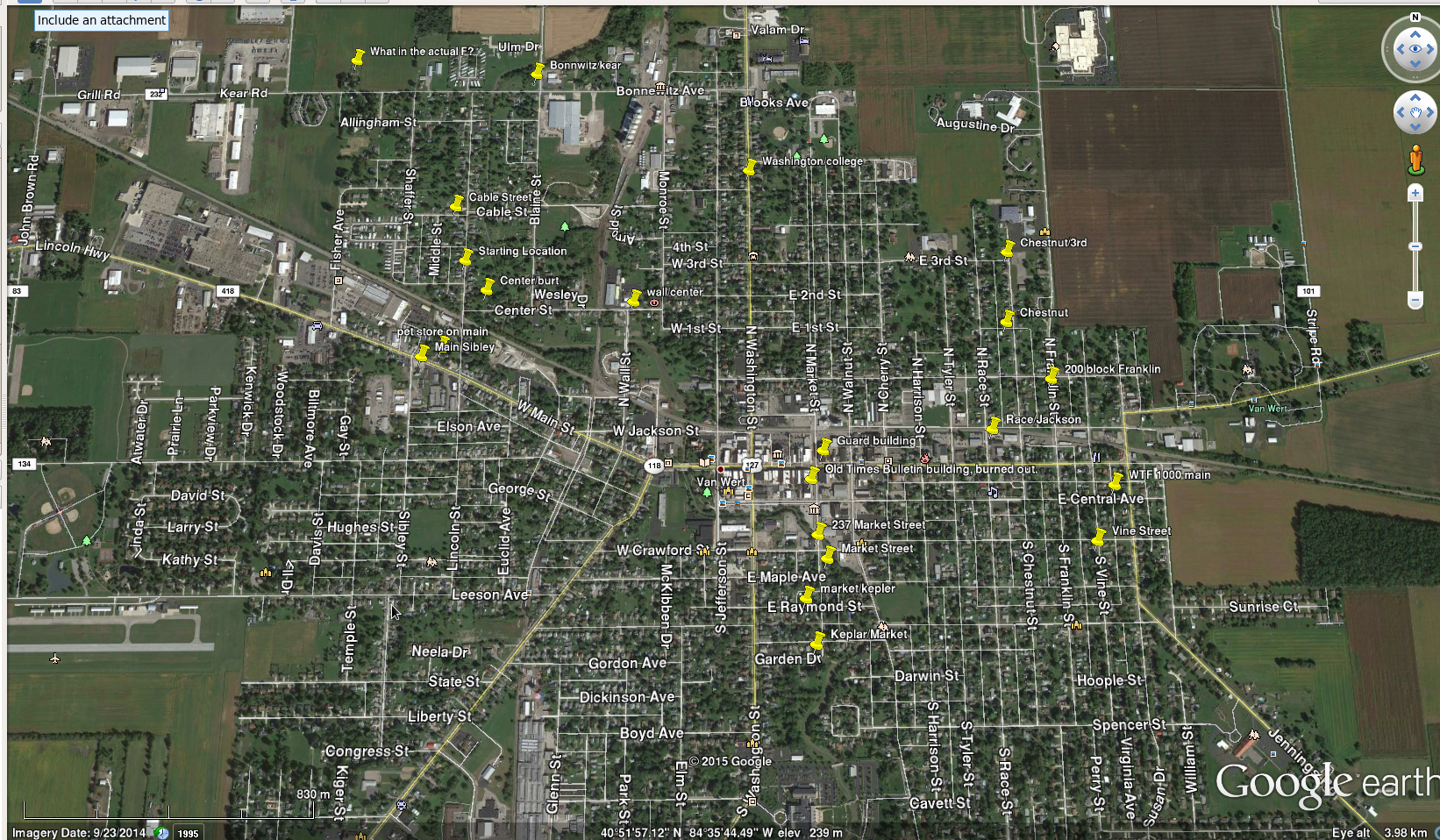Open the 'Starting Location' placemark
The width and height of the screenshot is (1440, 840).
(x=467, y=256)
